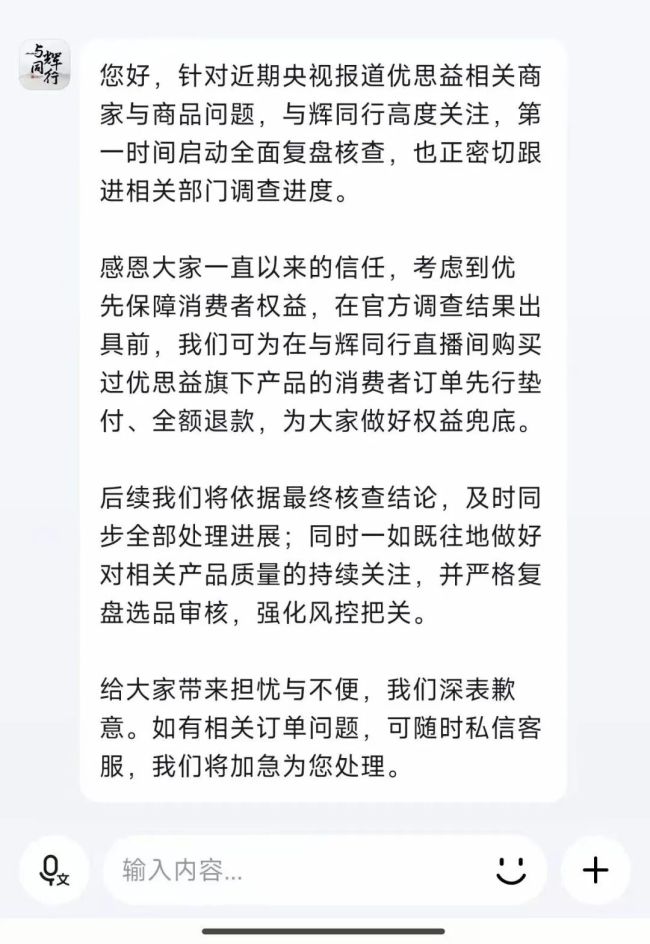Open the plus attachments menu
650x944 pixels.
point(595,870)
